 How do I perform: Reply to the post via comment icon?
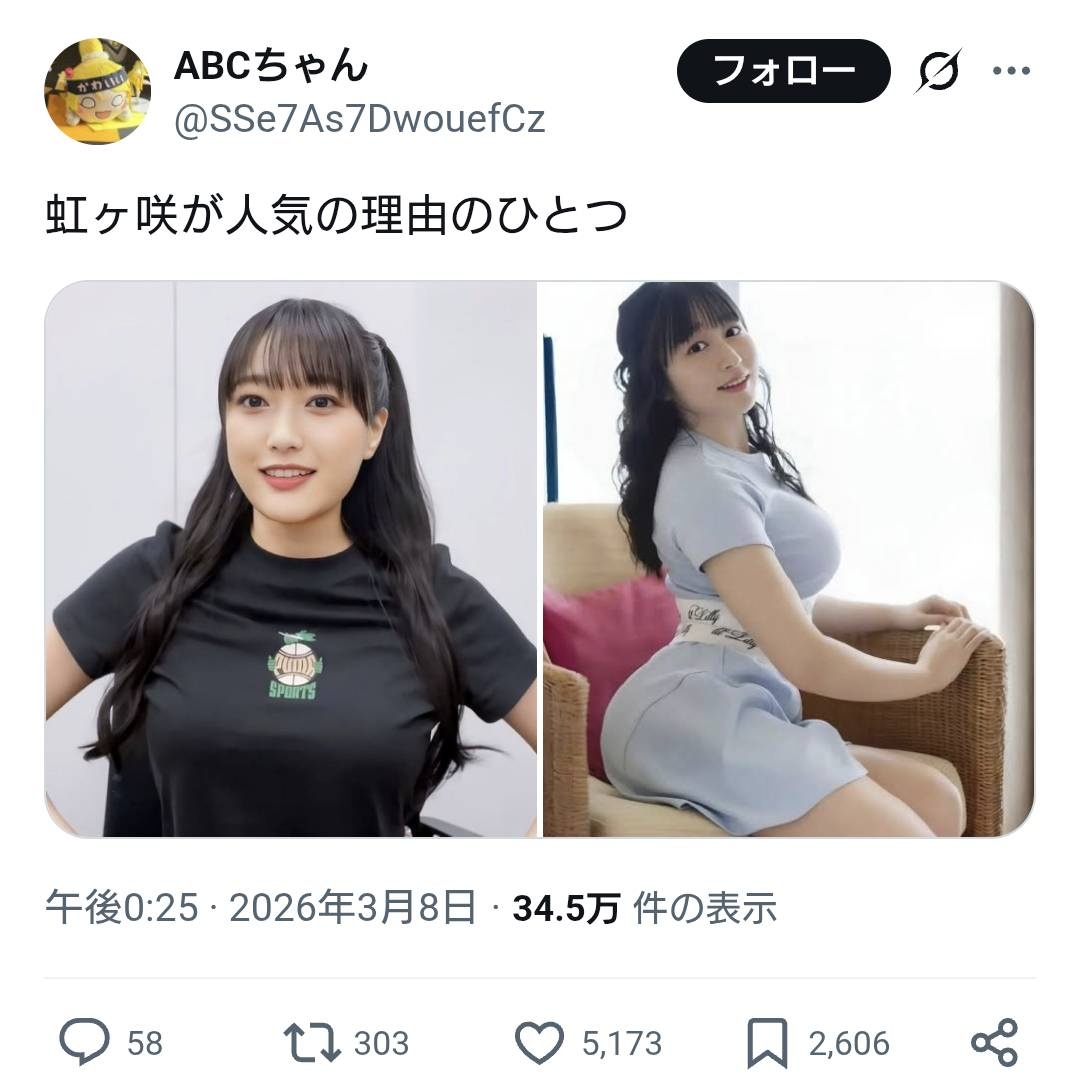point(84,1043)
